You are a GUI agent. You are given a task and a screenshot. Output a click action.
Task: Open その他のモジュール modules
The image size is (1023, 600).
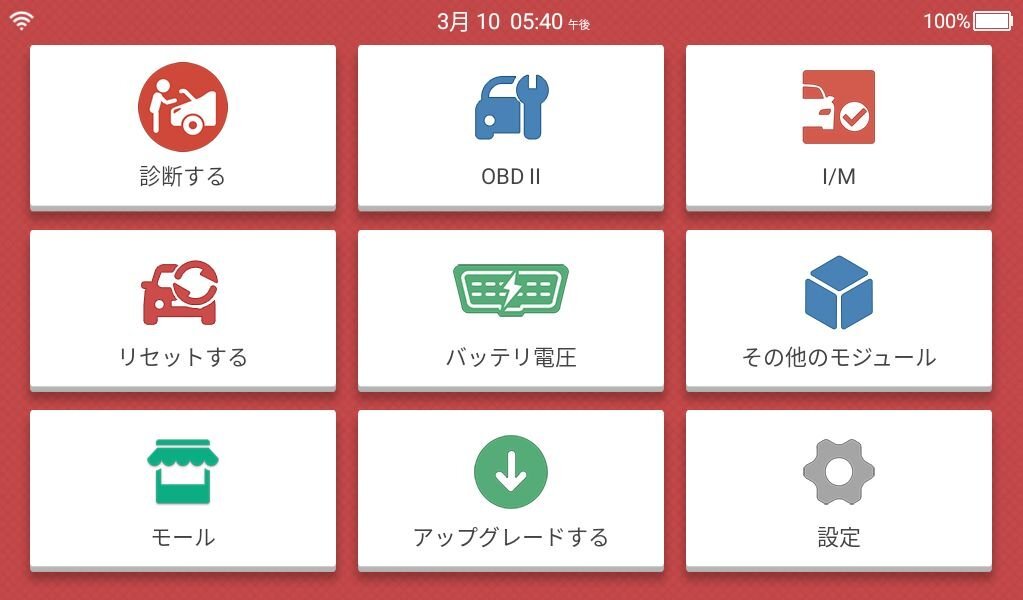click(x=838, y=309)
